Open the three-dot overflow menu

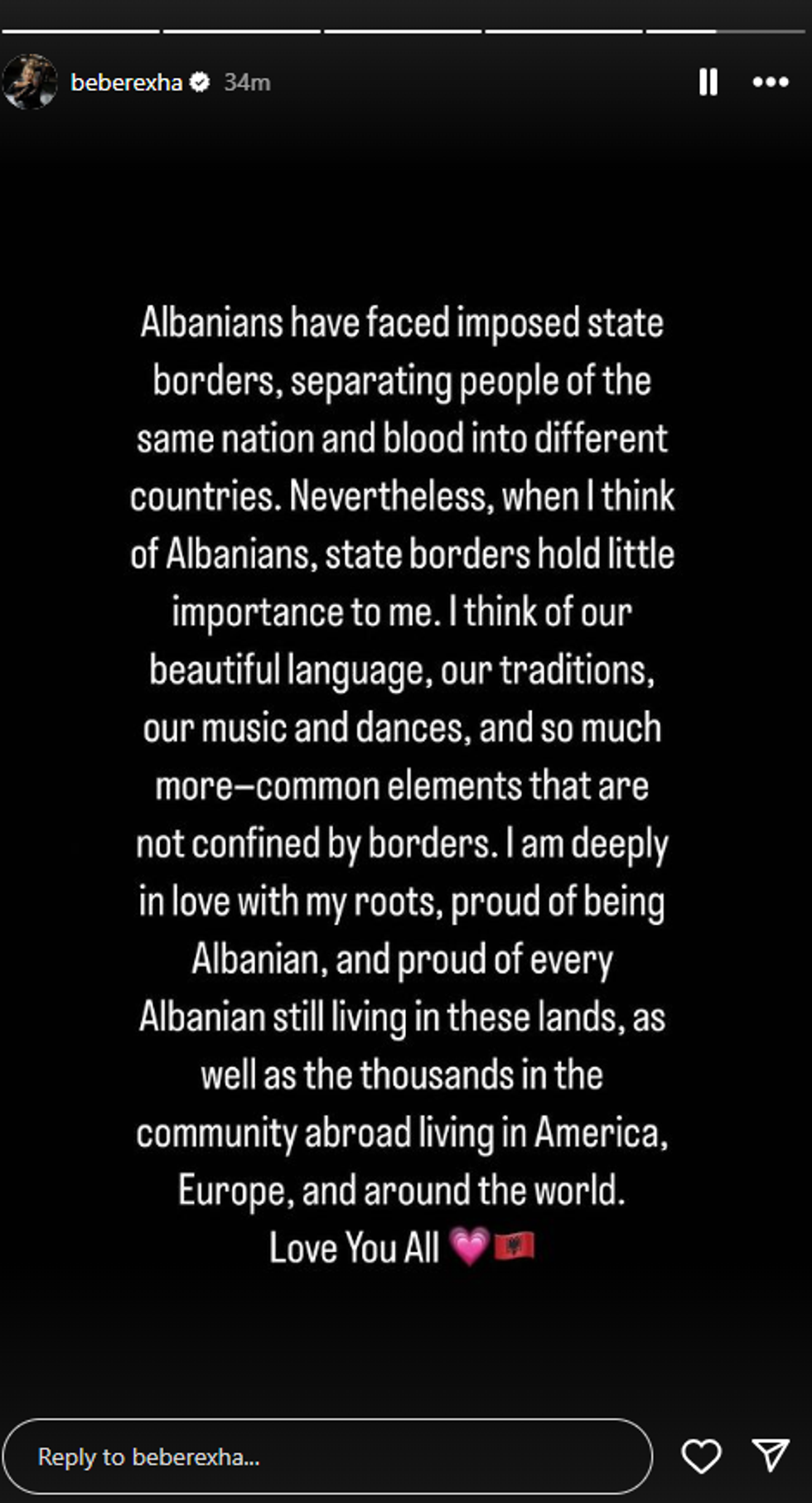click(770, 82)
